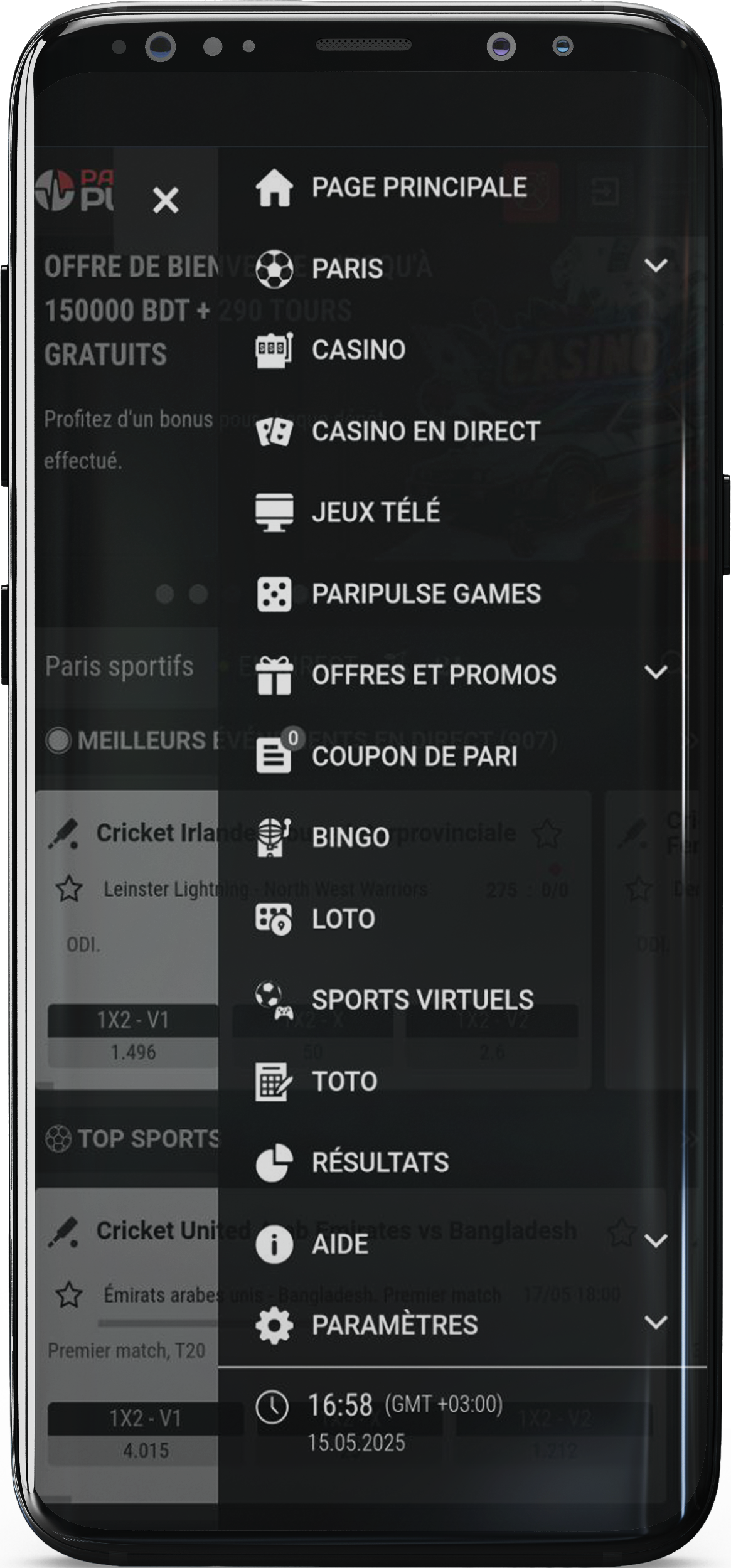Close the side menu with the X

pos(166,200)
